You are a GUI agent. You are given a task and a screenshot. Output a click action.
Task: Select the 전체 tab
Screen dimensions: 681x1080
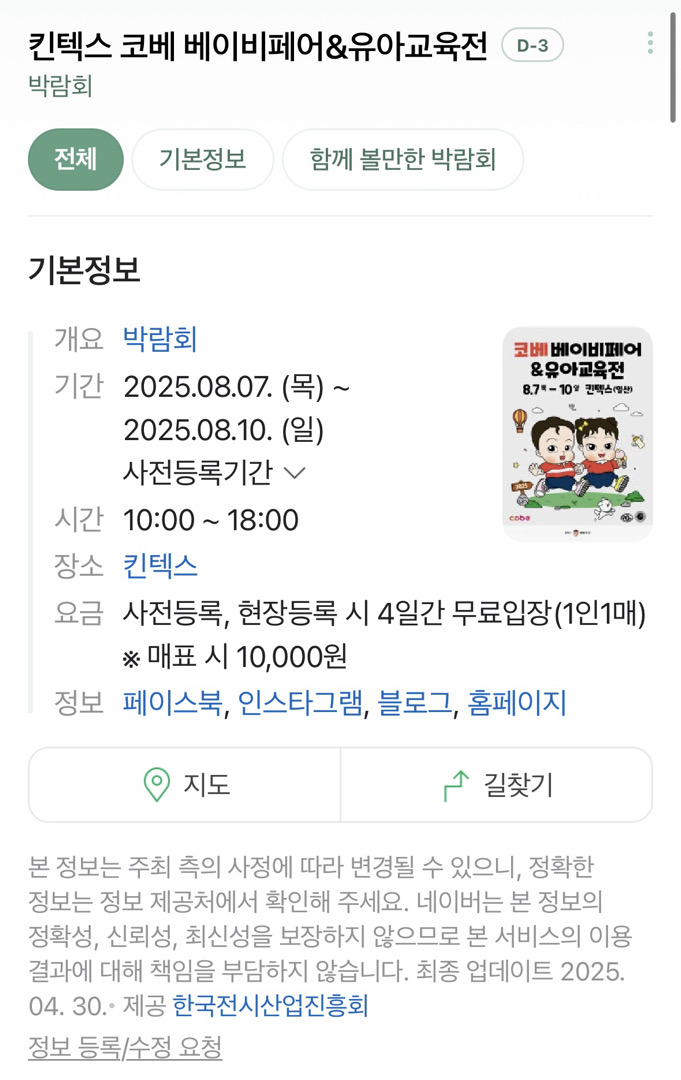[76, 159]
